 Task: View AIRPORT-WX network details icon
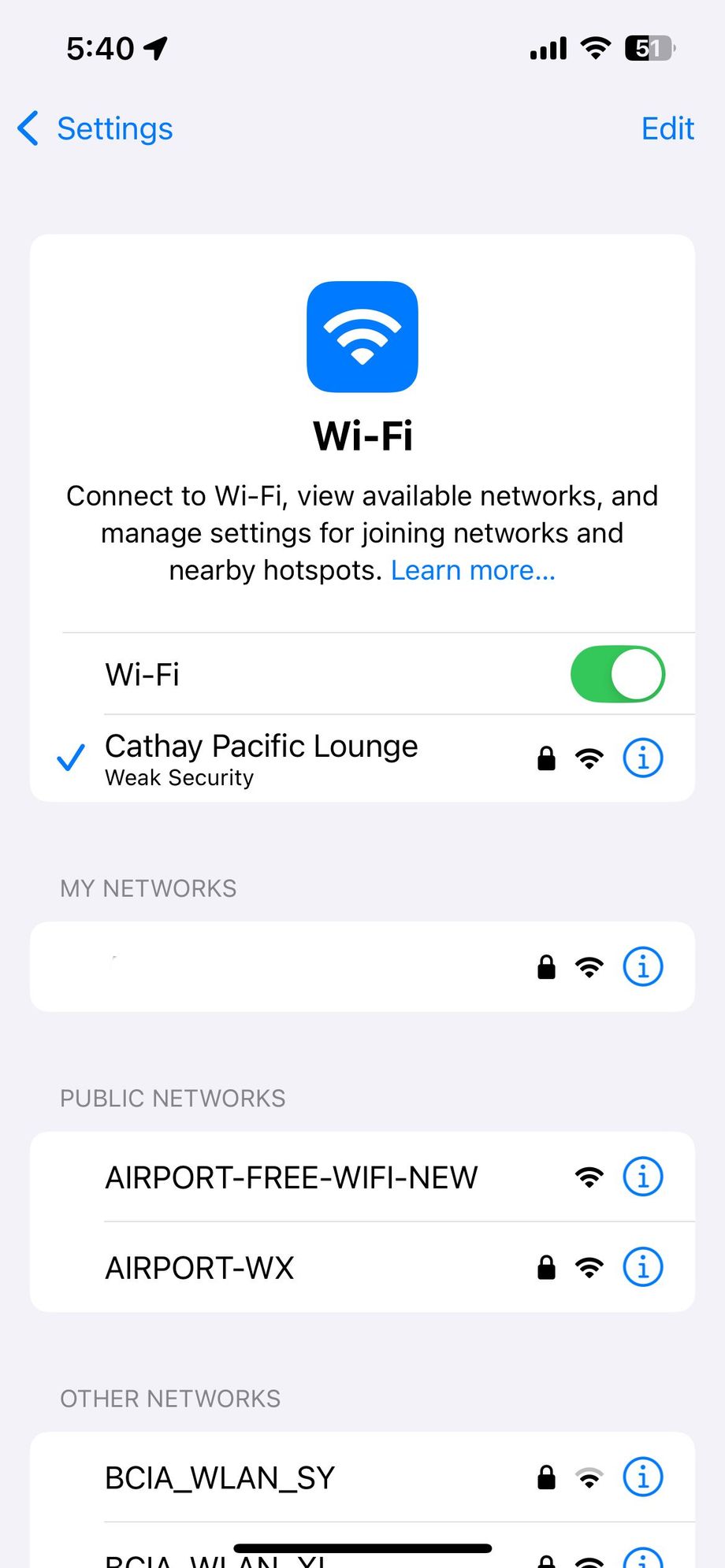(643, 1267)
